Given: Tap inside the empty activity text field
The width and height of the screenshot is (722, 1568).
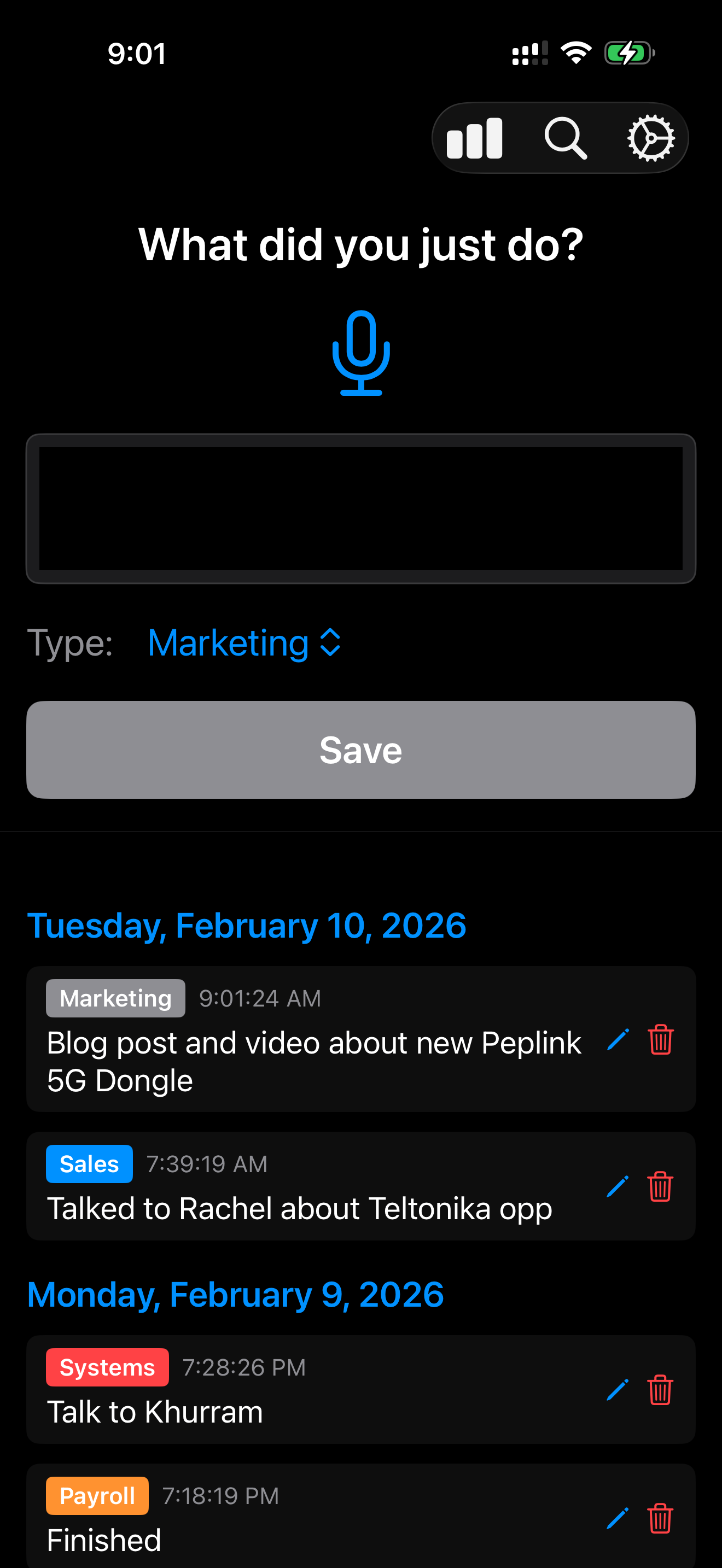Looking at the screenshot, I should (x=361, y=508).
